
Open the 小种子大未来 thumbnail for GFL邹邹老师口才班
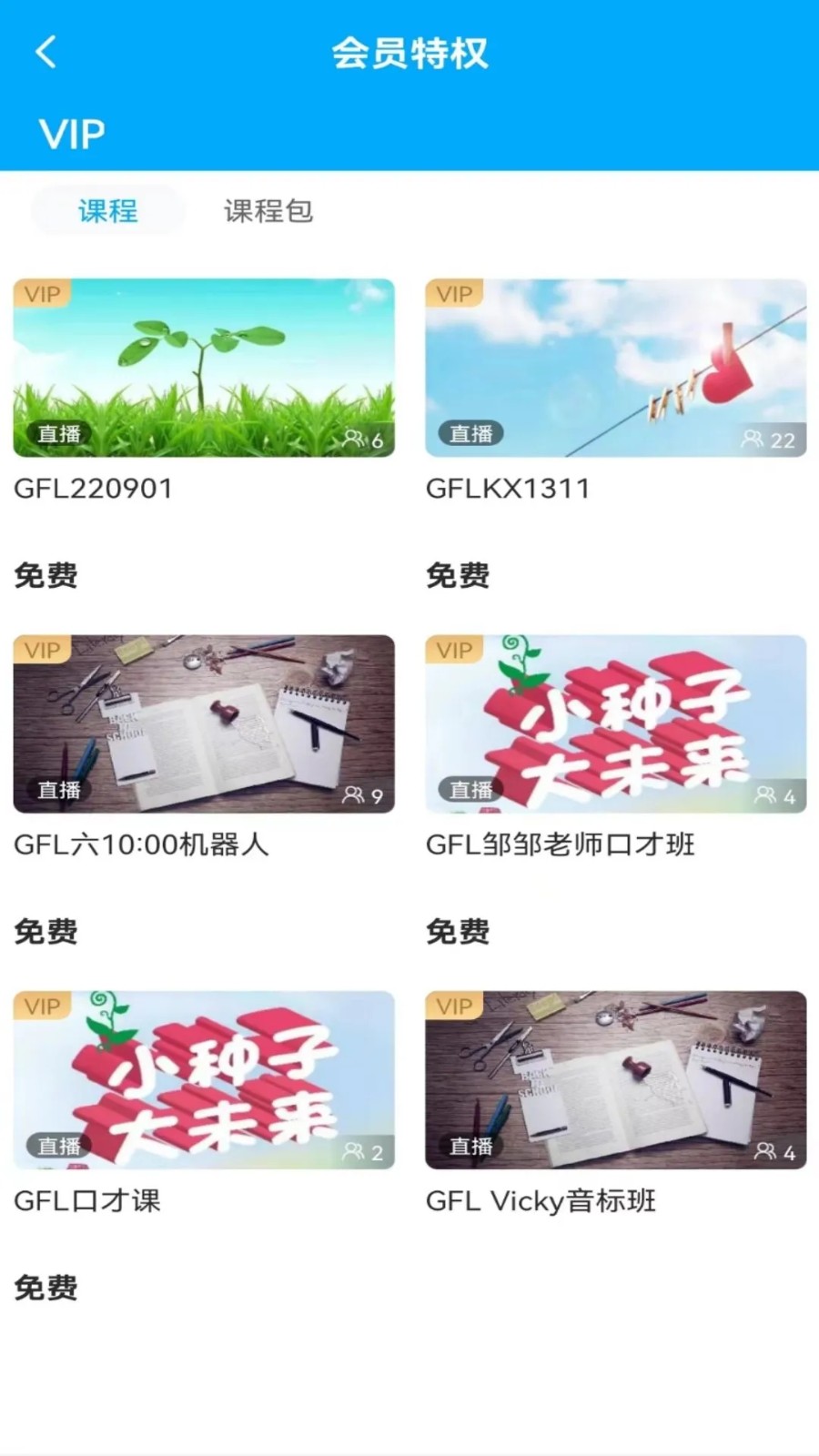pyautogui.click(x=615, y=723)
